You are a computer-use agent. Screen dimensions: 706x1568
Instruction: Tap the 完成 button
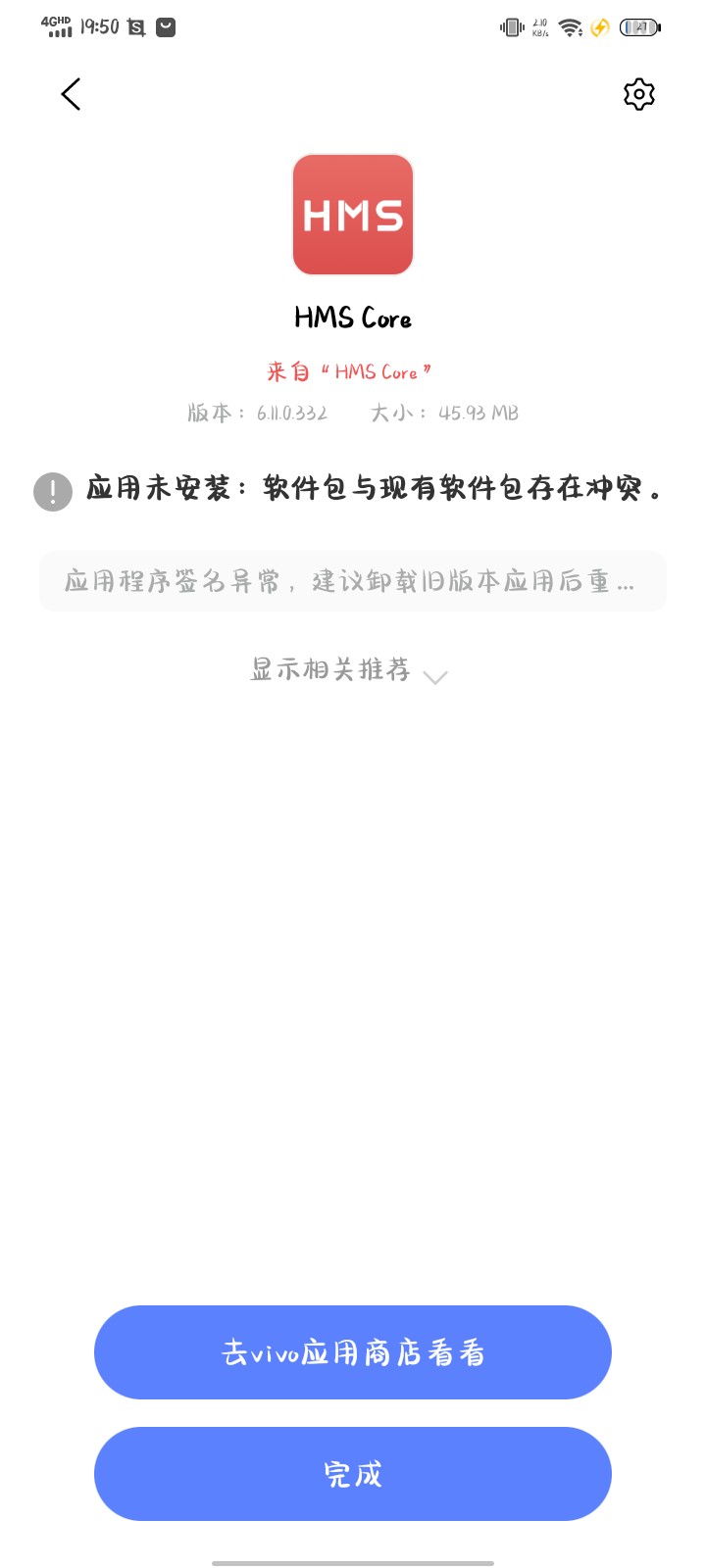(353, 1474)
